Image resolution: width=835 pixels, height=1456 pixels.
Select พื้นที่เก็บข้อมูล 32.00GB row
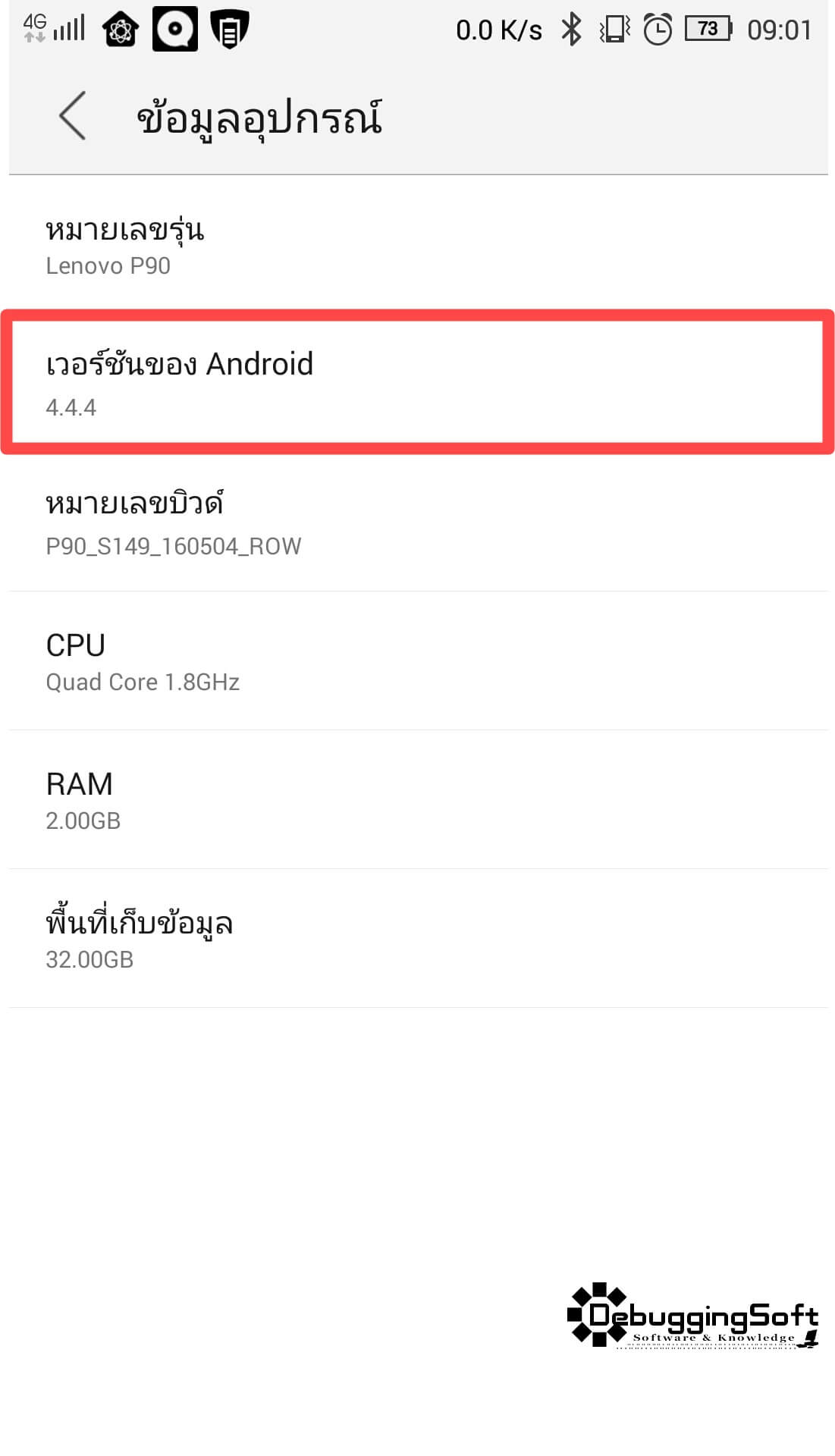(x=418, y=938)
